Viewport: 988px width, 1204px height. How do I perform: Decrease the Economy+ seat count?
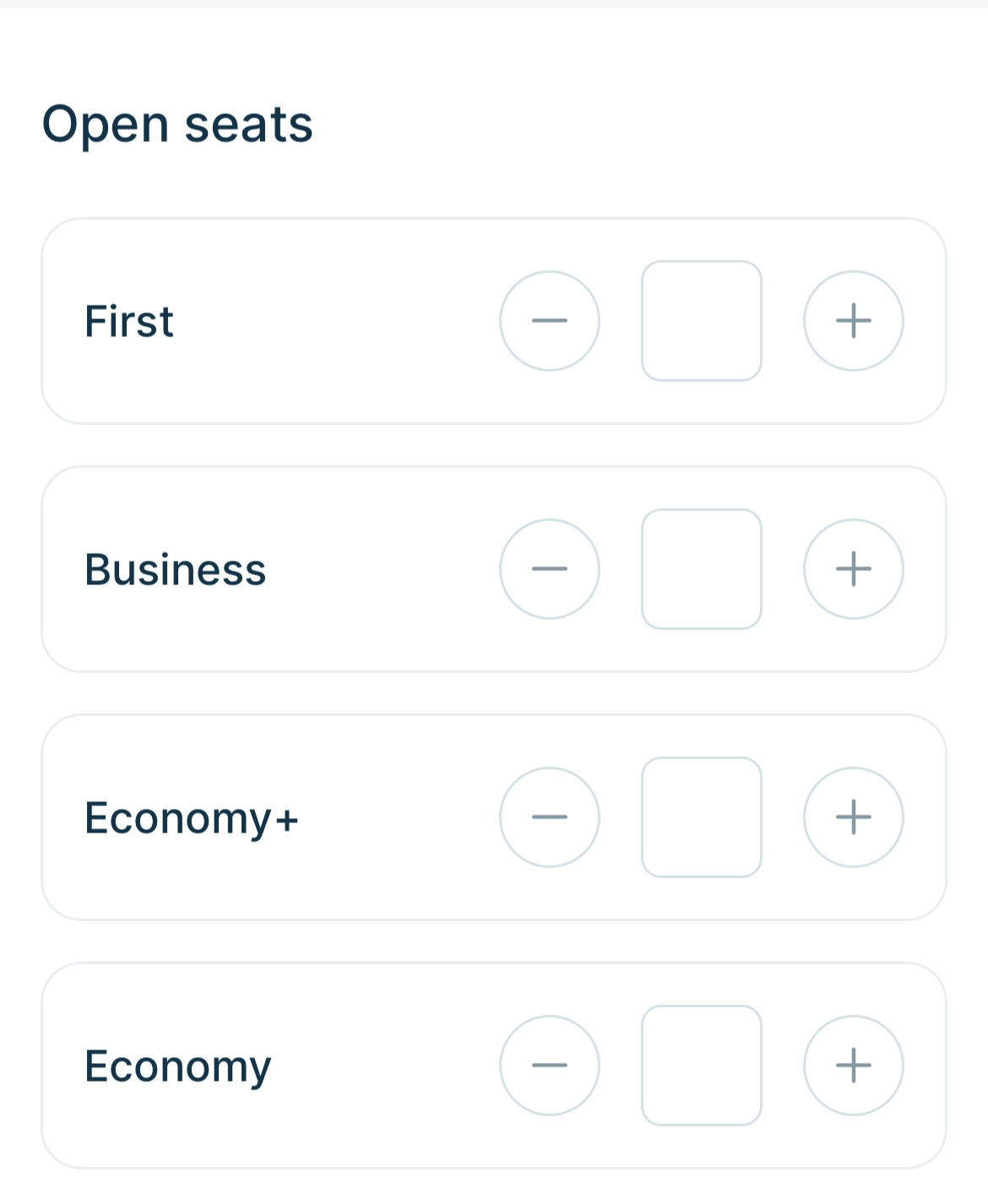550,817
